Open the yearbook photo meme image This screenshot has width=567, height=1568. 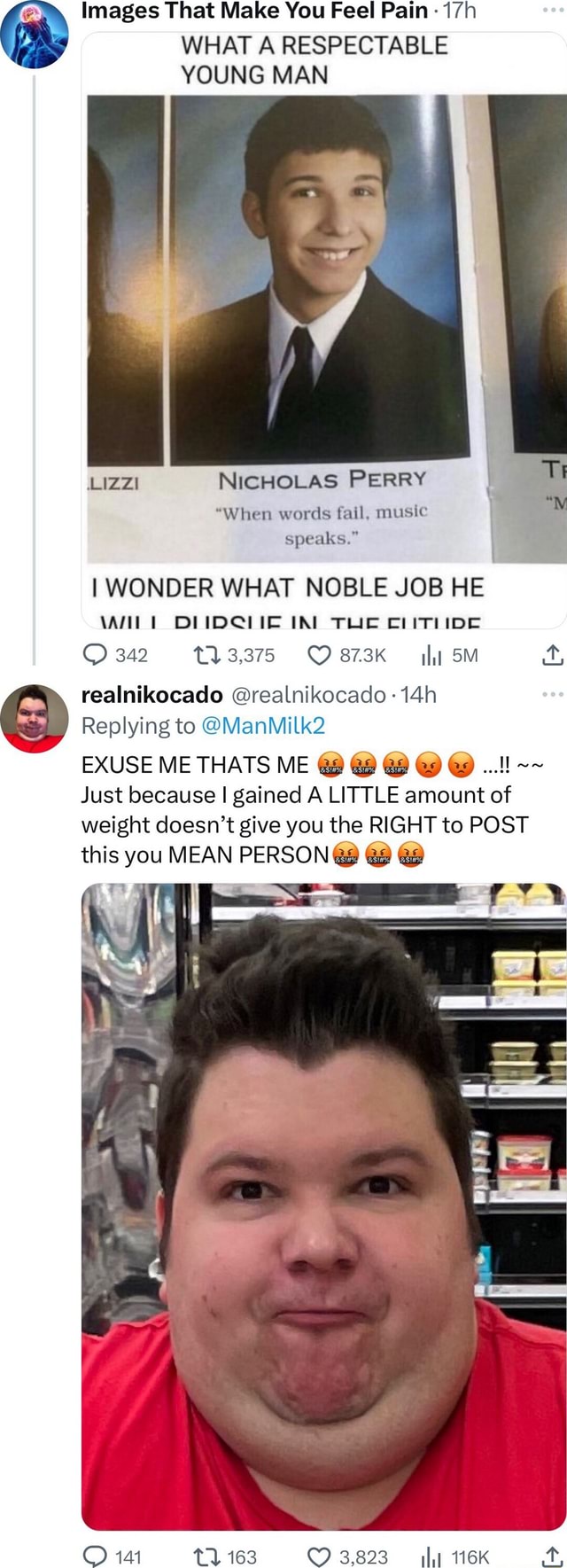pos(324,328)
